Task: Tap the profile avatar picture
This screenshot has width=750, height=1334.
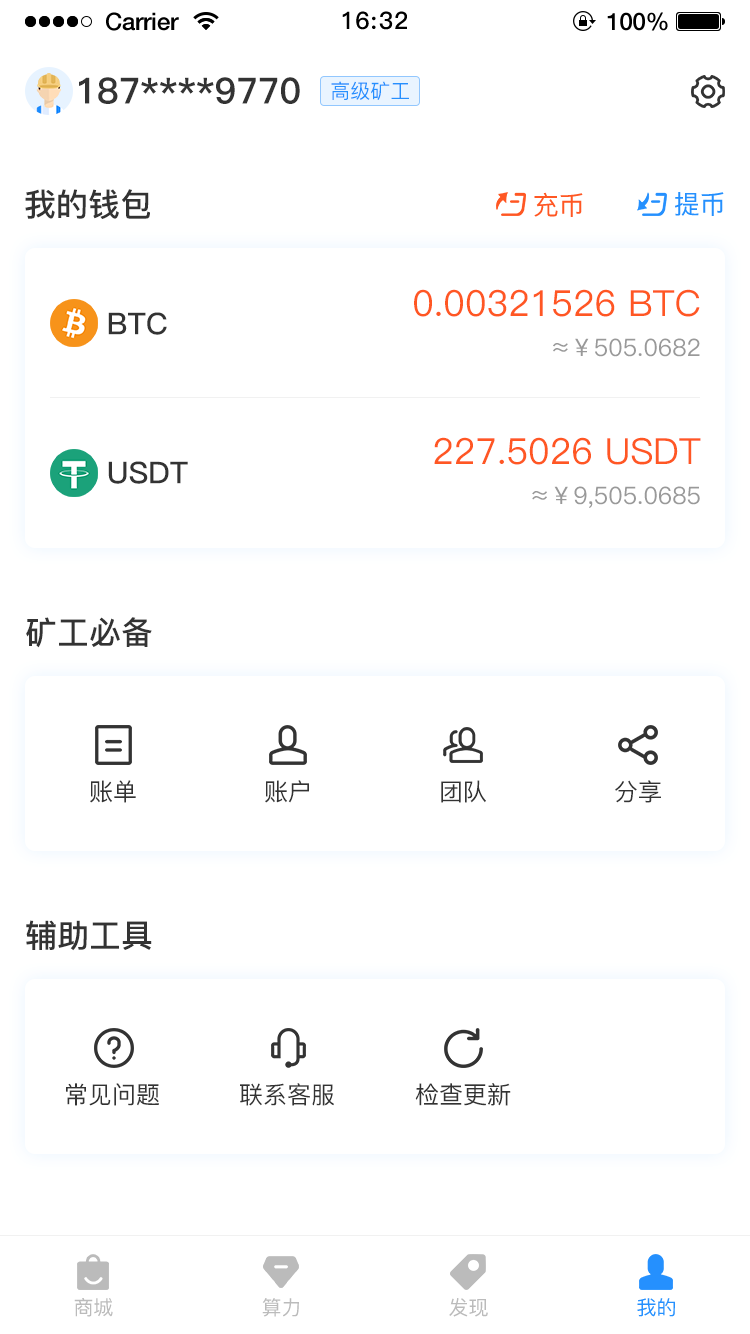Action: (x=48, y=92)
